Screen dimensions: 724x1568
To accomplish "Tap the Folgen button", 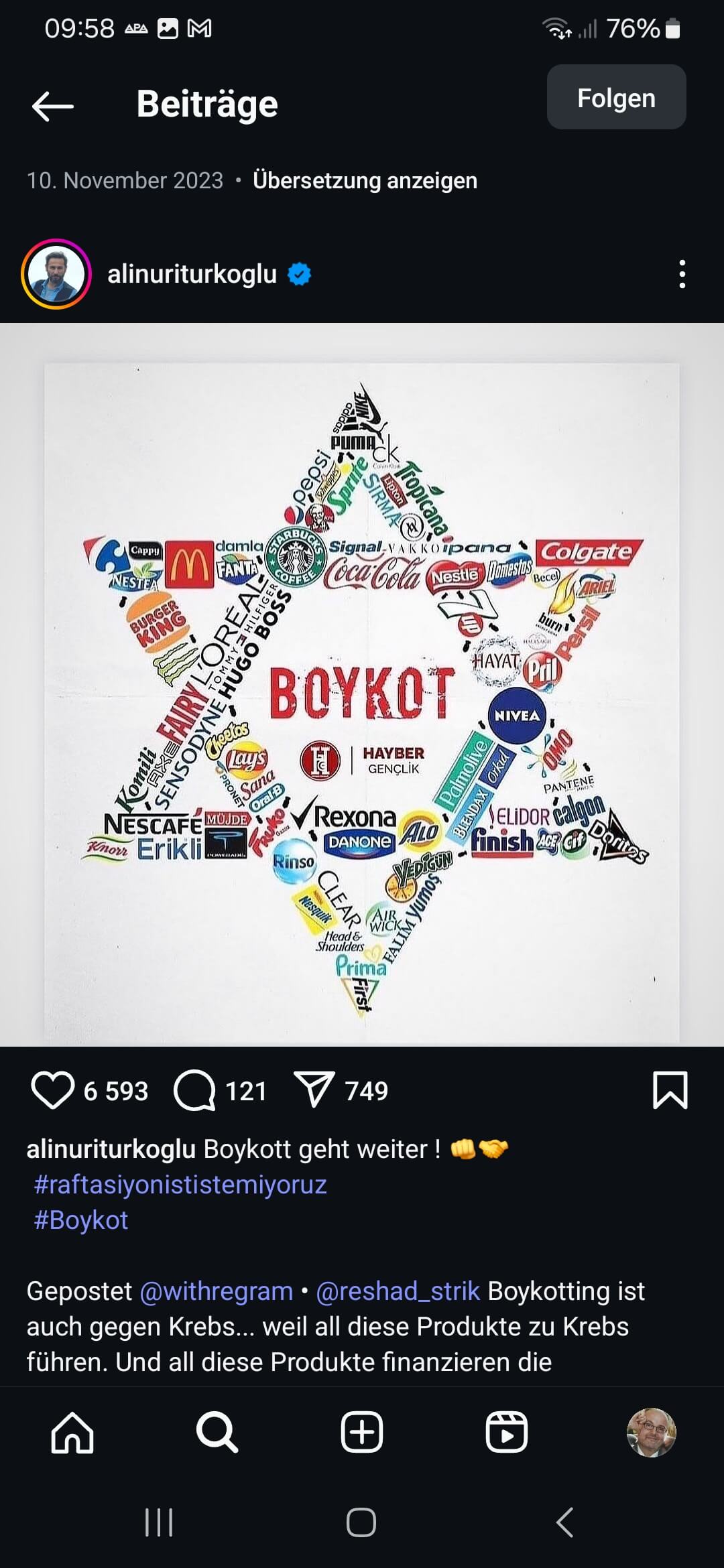I will pos(616,98).
